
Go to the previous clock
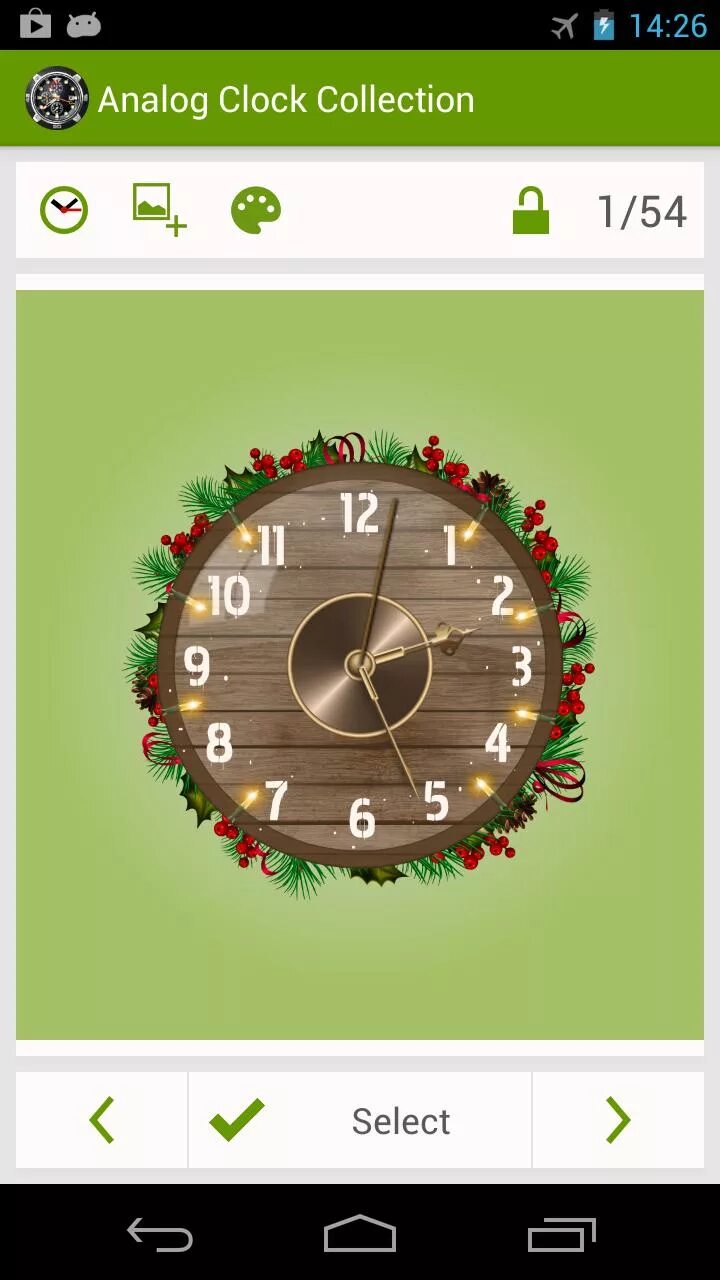pyautogui.click(x=102, y=1120)
